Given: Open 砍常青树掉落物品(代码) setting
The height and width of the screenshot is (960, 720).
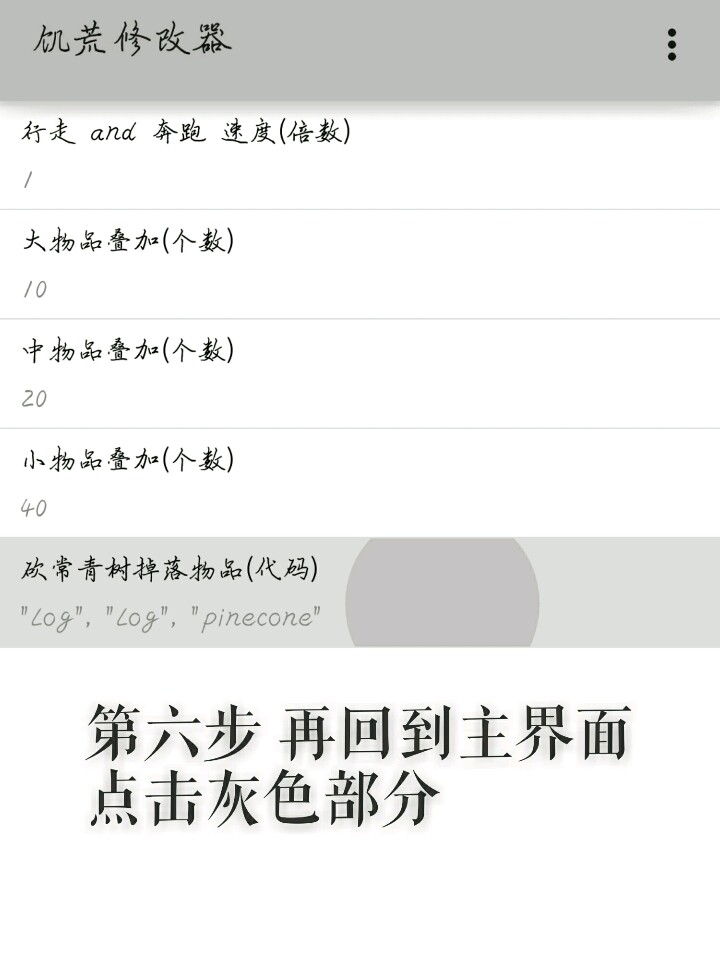Looking at the screenshot, I should 360,592.
